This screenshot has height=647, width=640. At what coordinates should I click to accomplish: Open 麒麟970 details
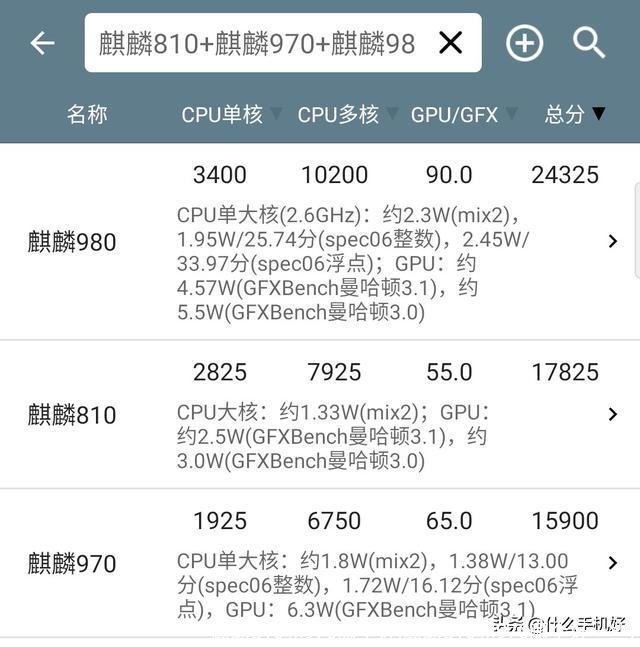pos(612,563)
